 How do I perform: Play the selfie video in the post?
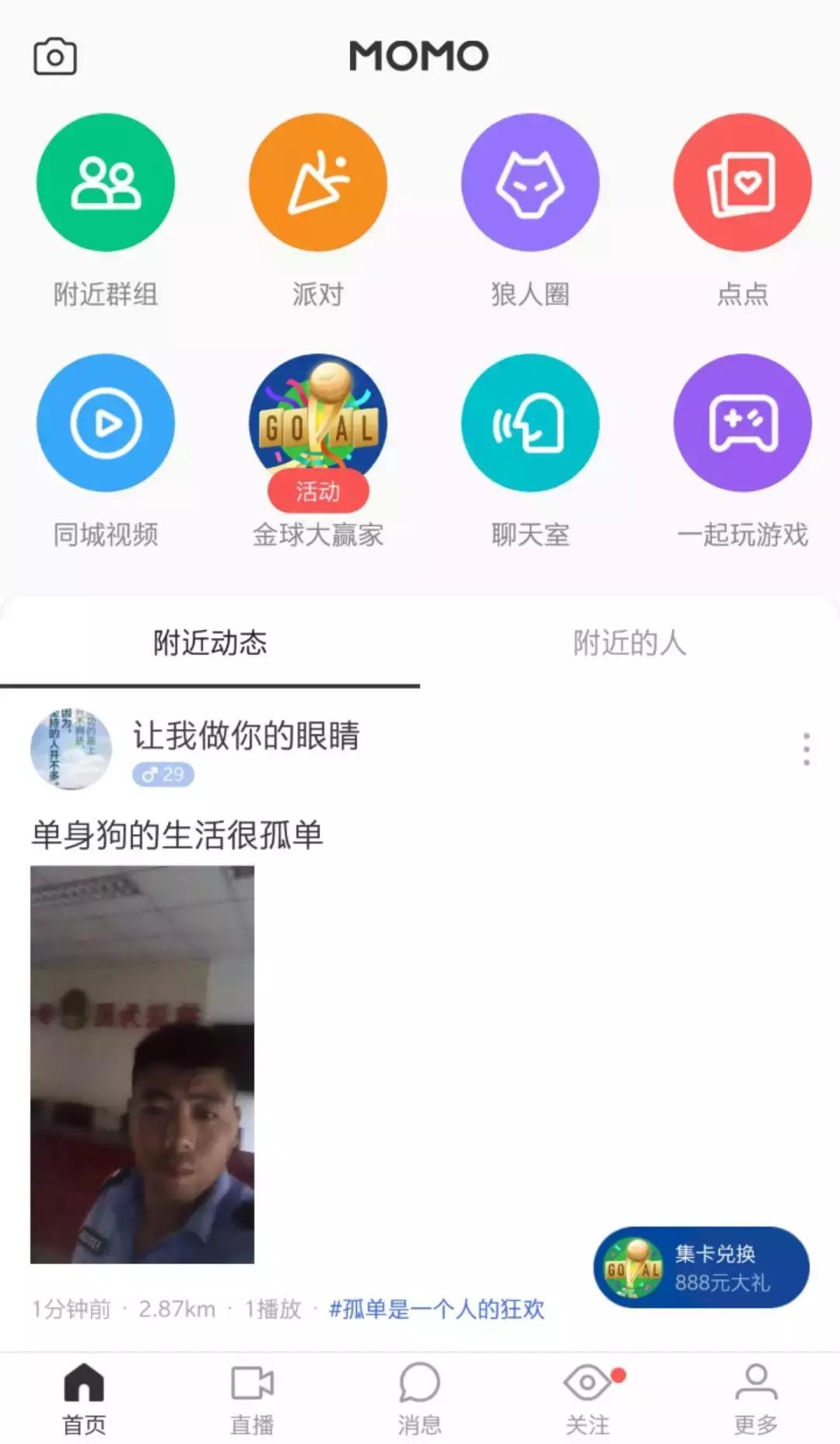pos(146,1066)
